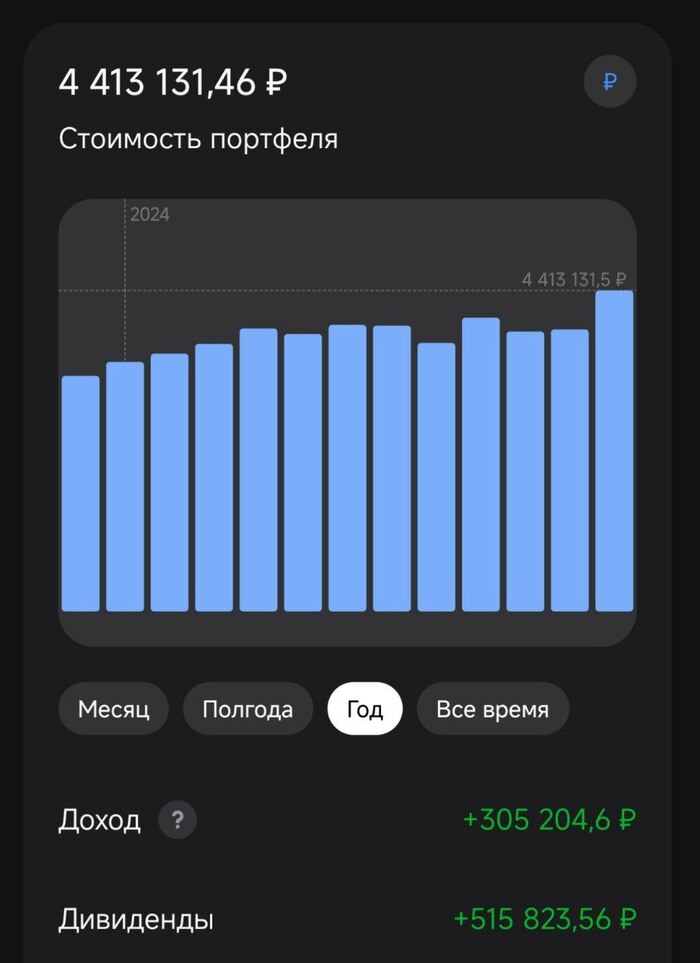Switch the chart to Месяц period
The width and height of the screenshot is (700, 963).
113,710
